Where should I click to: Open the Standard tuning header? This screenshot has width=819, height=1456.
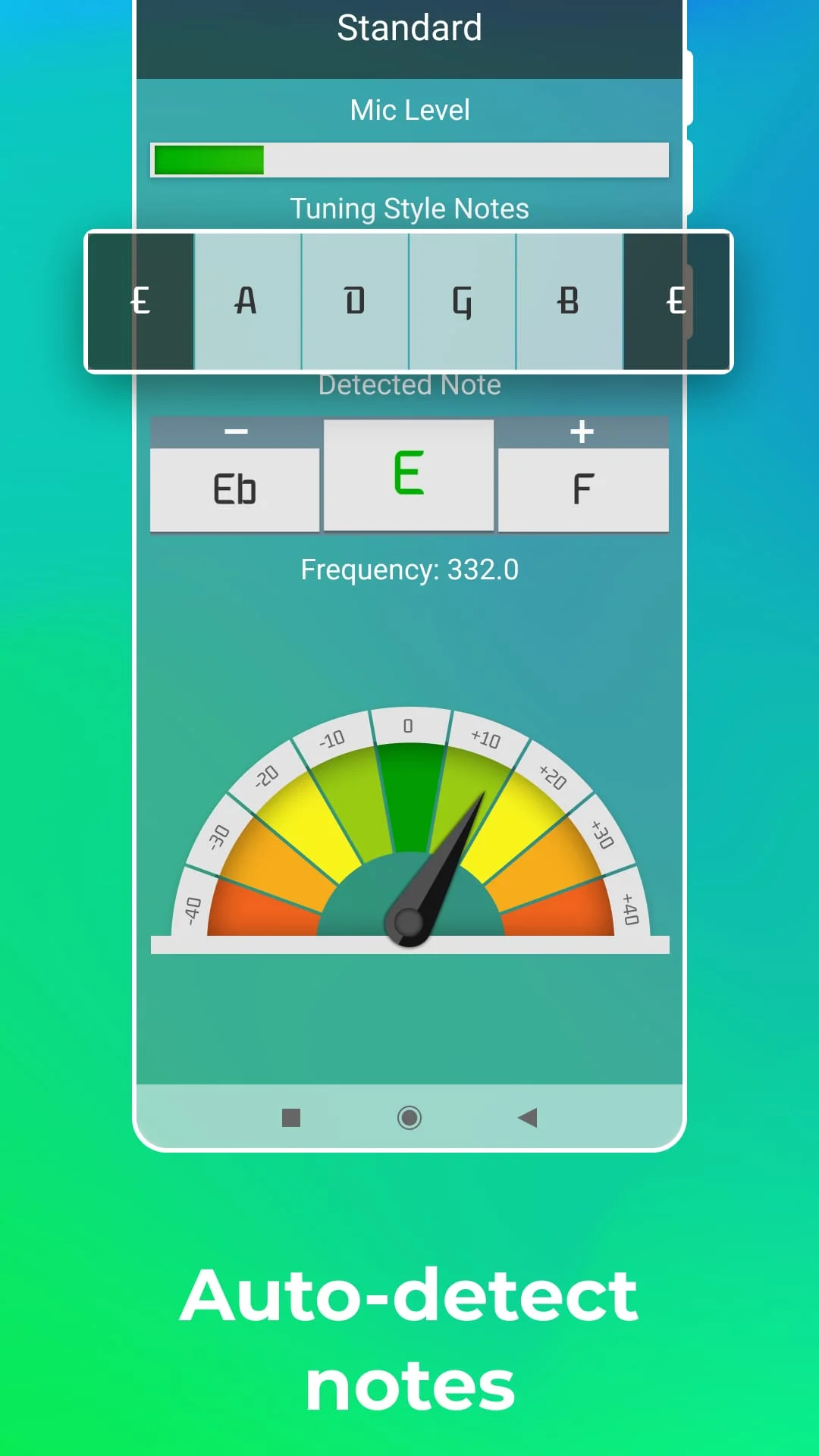click(409, 29)
